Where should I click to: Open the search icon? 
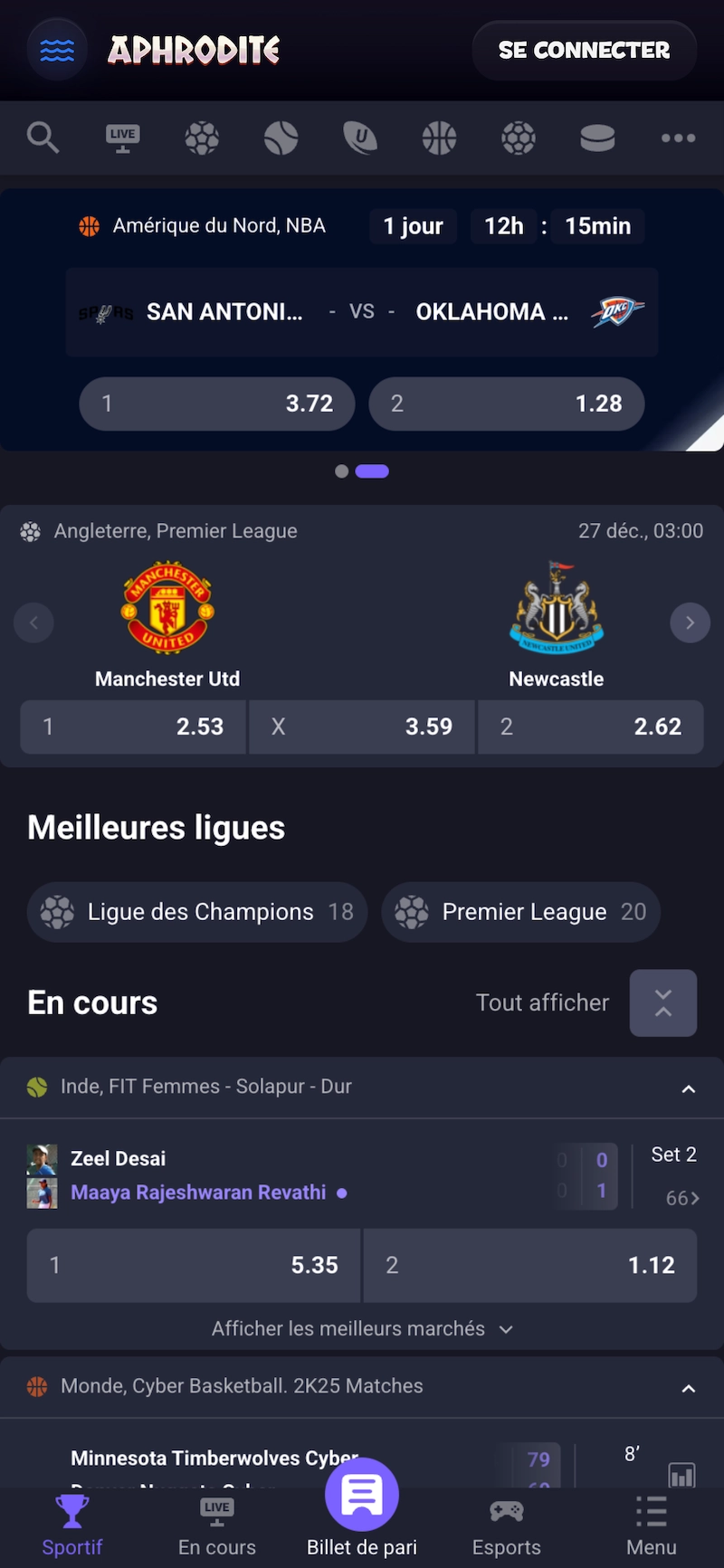pyautogui.click(x=43, y=138)
